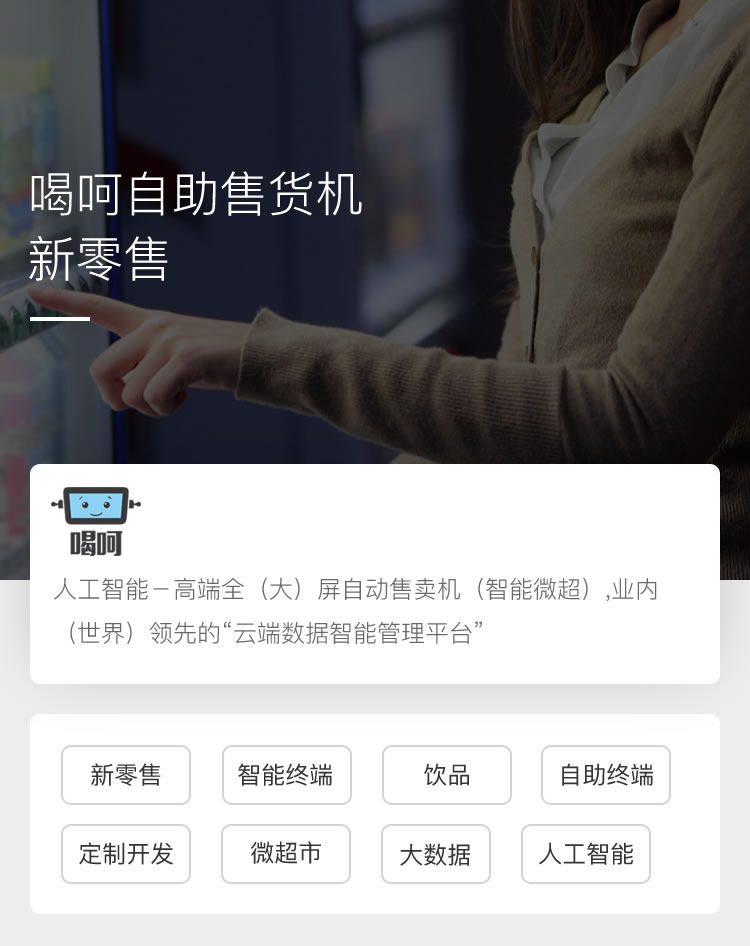Choose the 饮品 tag
Image resolution: width=750 pixels, height=946 pixels.
tap(446, 775)
